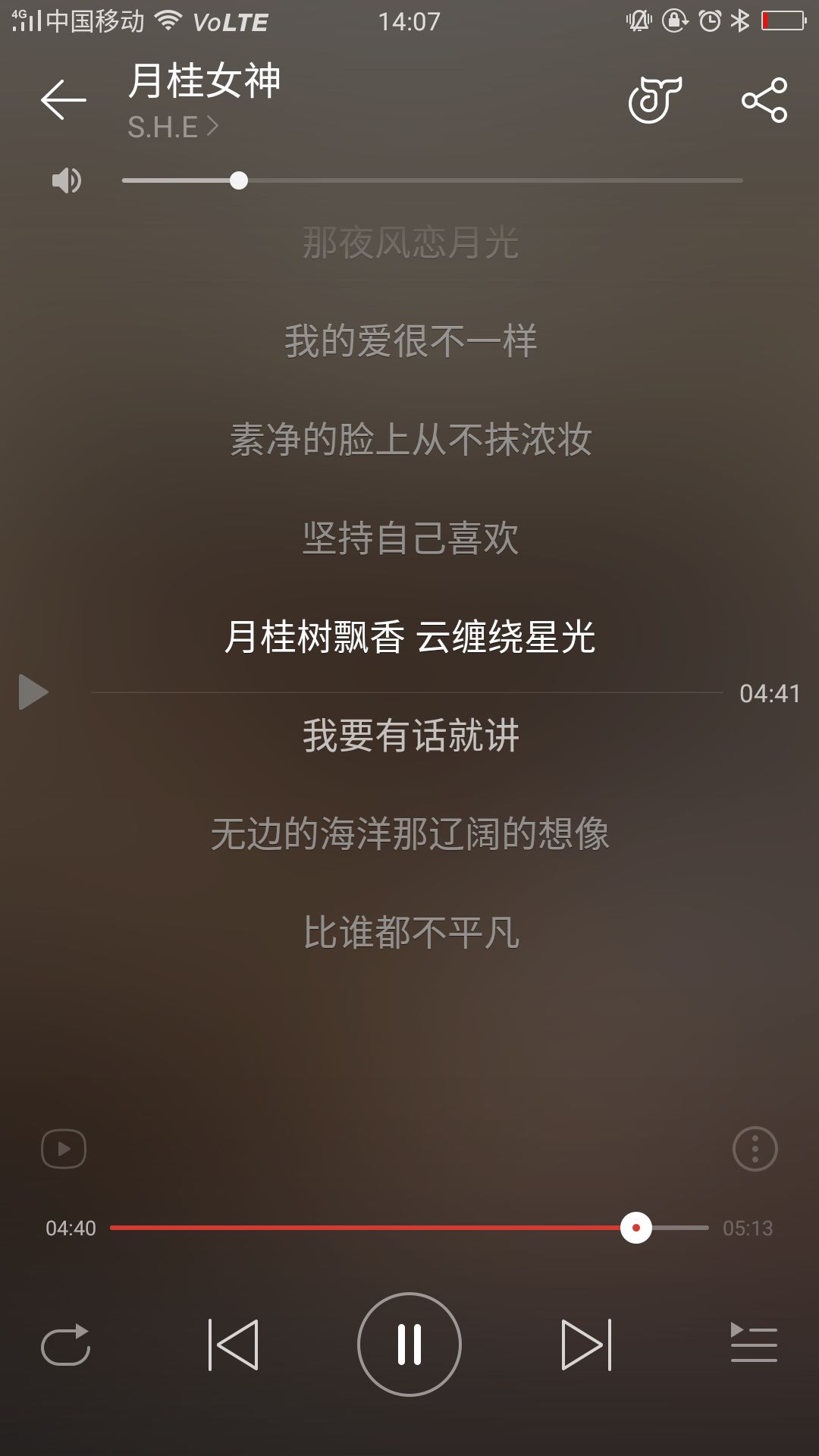Open the sound effects icon
819x1456 pixels.
pyautogui.click(x=654, y=100)
